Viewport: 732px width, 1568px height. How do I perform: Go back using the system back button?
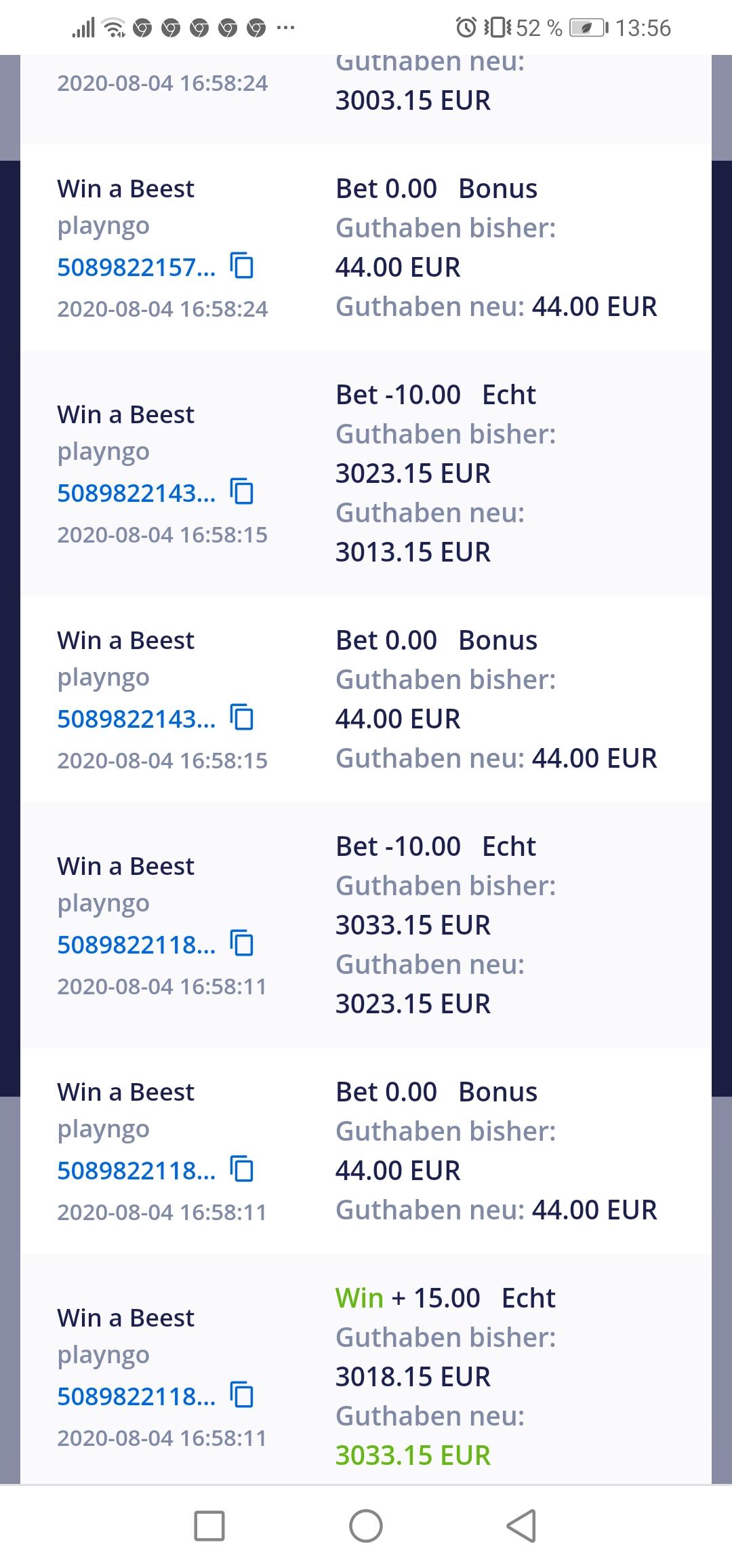click(x=521, y=1525)
